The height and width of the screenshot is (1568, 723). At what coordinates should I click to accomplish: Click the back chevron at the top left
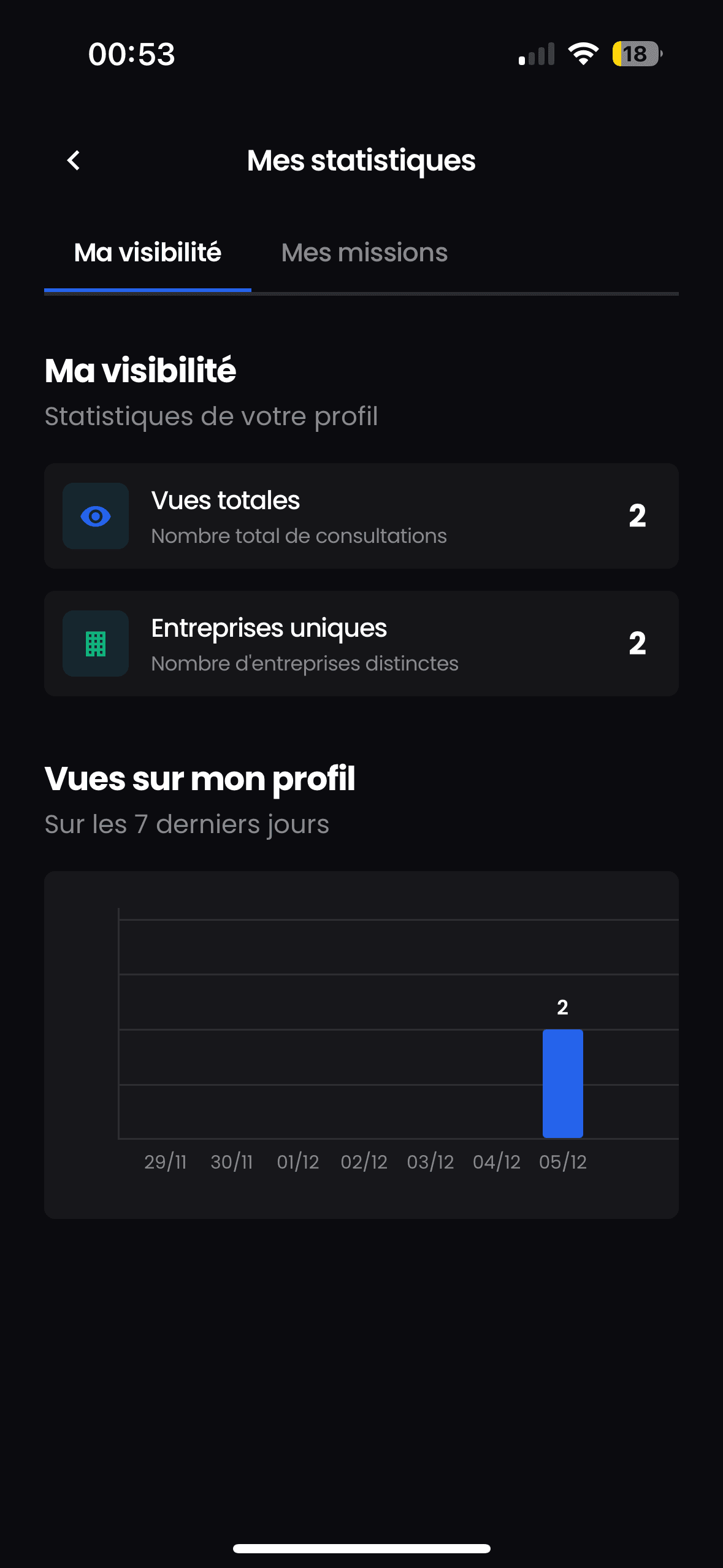pyautogui.click(x=74, y=160)
